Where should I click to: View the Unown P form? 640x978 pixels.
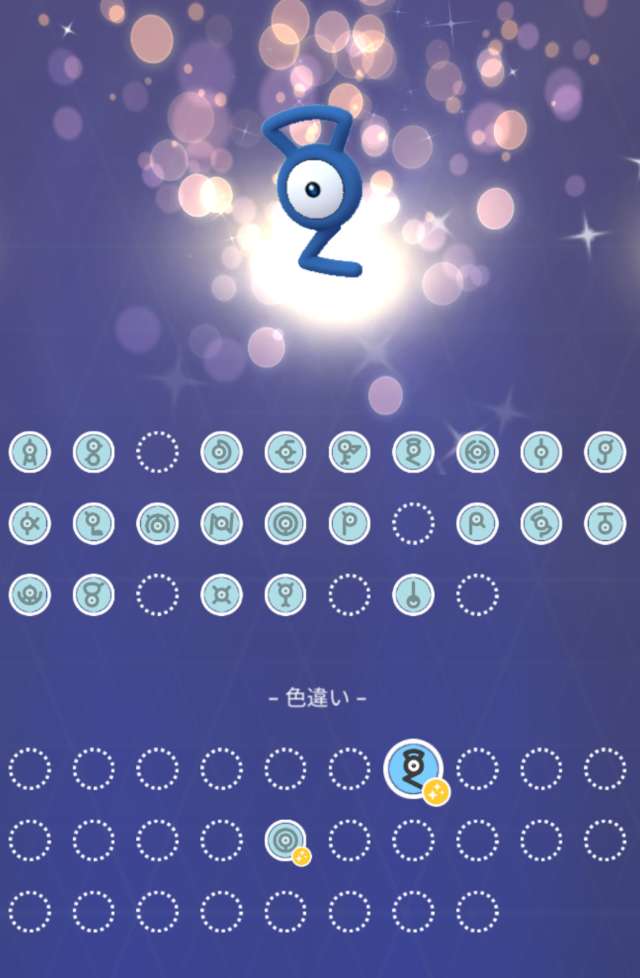[350, 523]
